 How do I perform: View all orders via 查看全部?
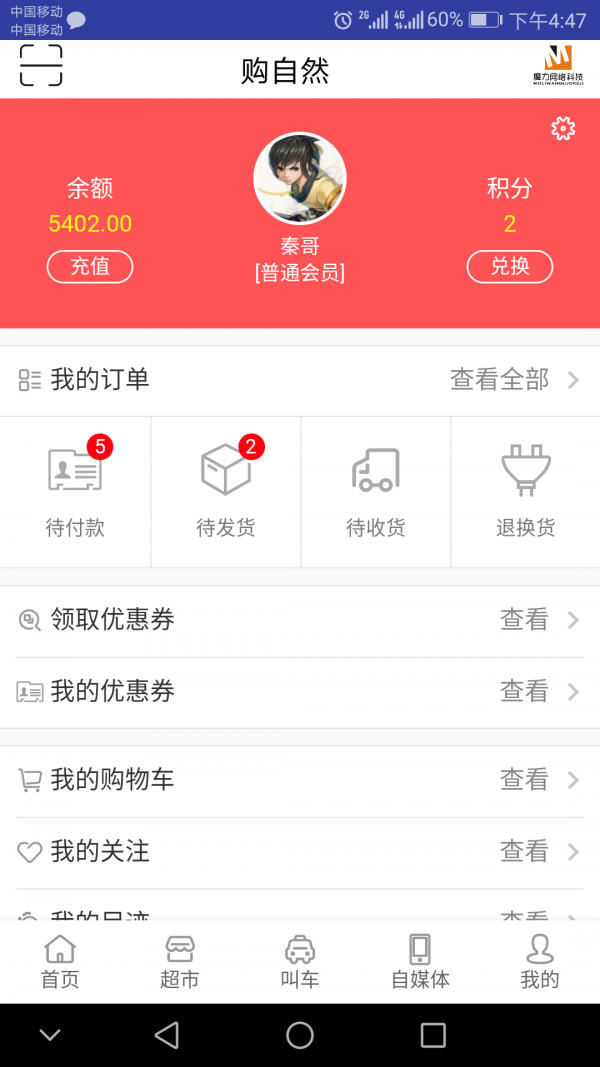point(513,380)
